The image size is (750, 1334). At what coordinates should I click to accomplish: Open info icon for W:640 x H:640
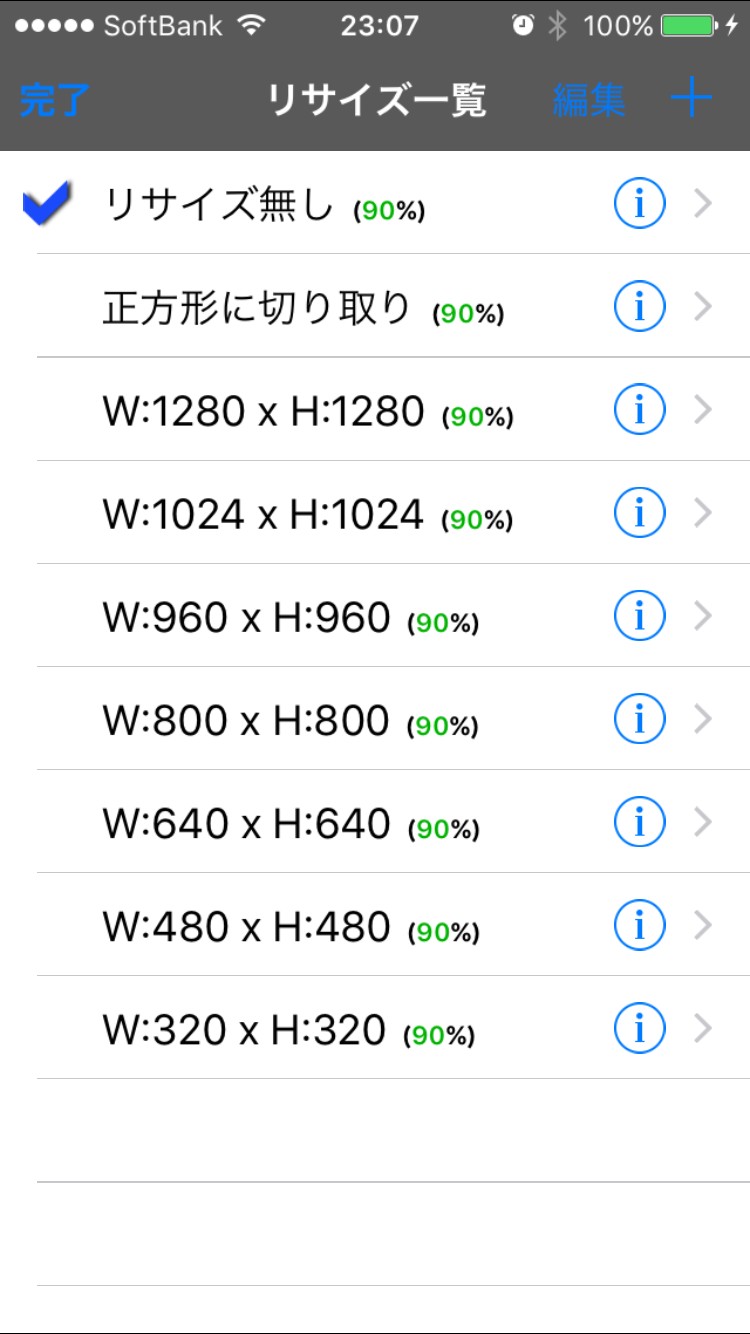(x=639, y=824)
